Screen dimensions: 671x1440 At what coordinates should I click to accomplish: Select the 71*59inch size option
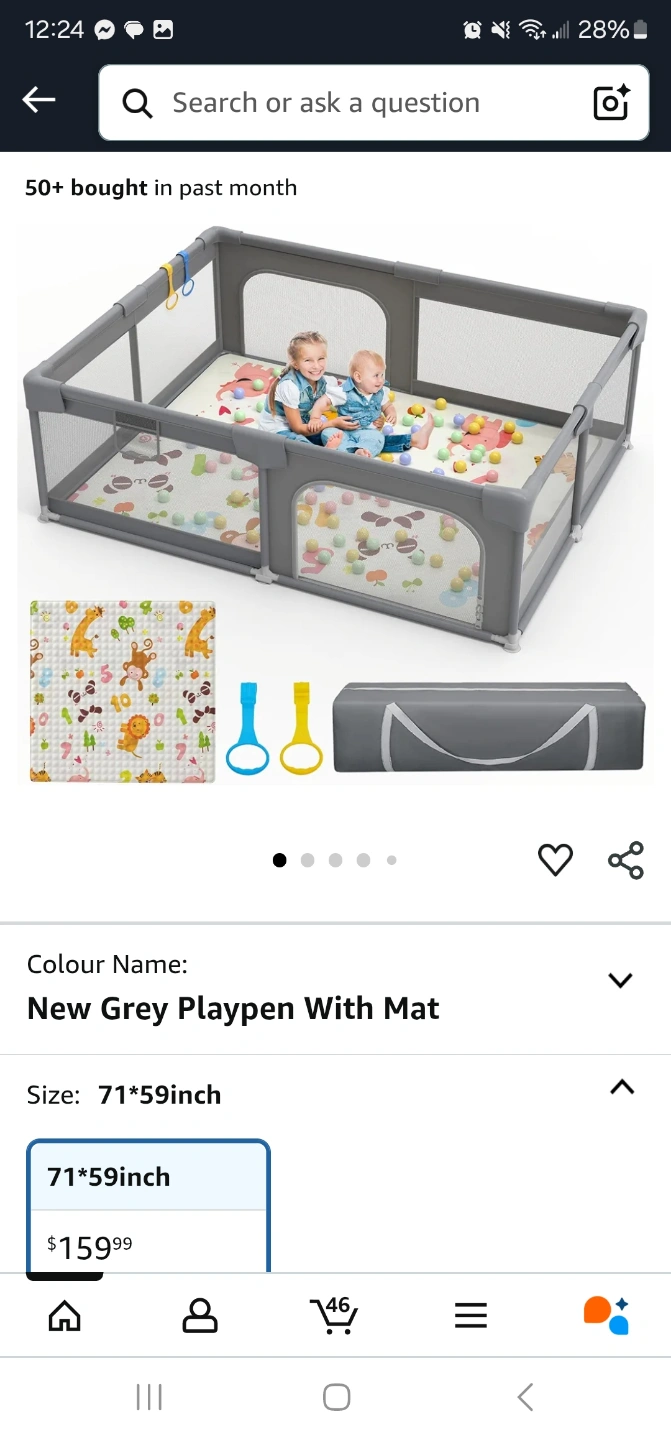(x=148, y=1207)
